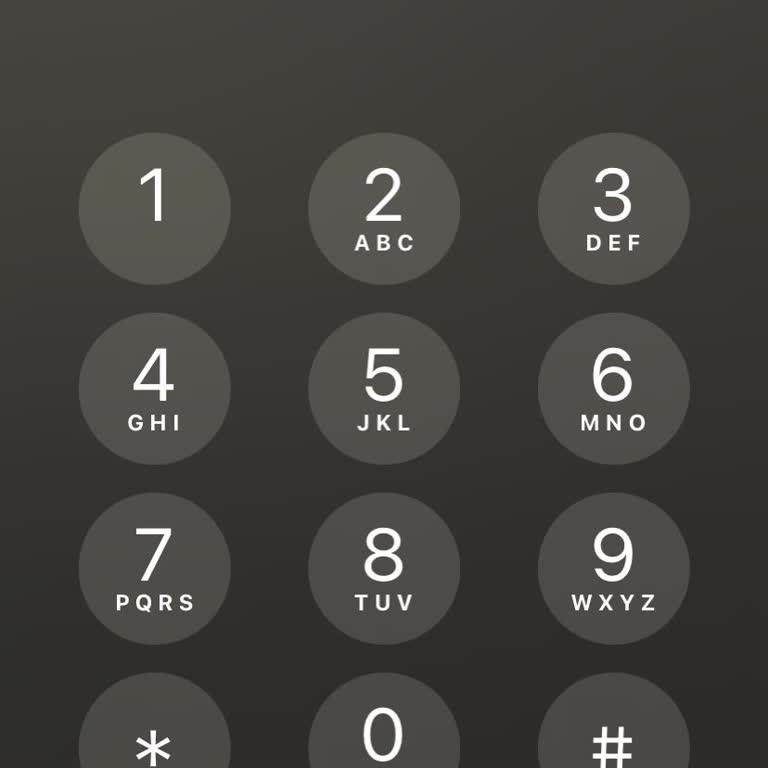Tap the 2 ABC key

point(384,208)
